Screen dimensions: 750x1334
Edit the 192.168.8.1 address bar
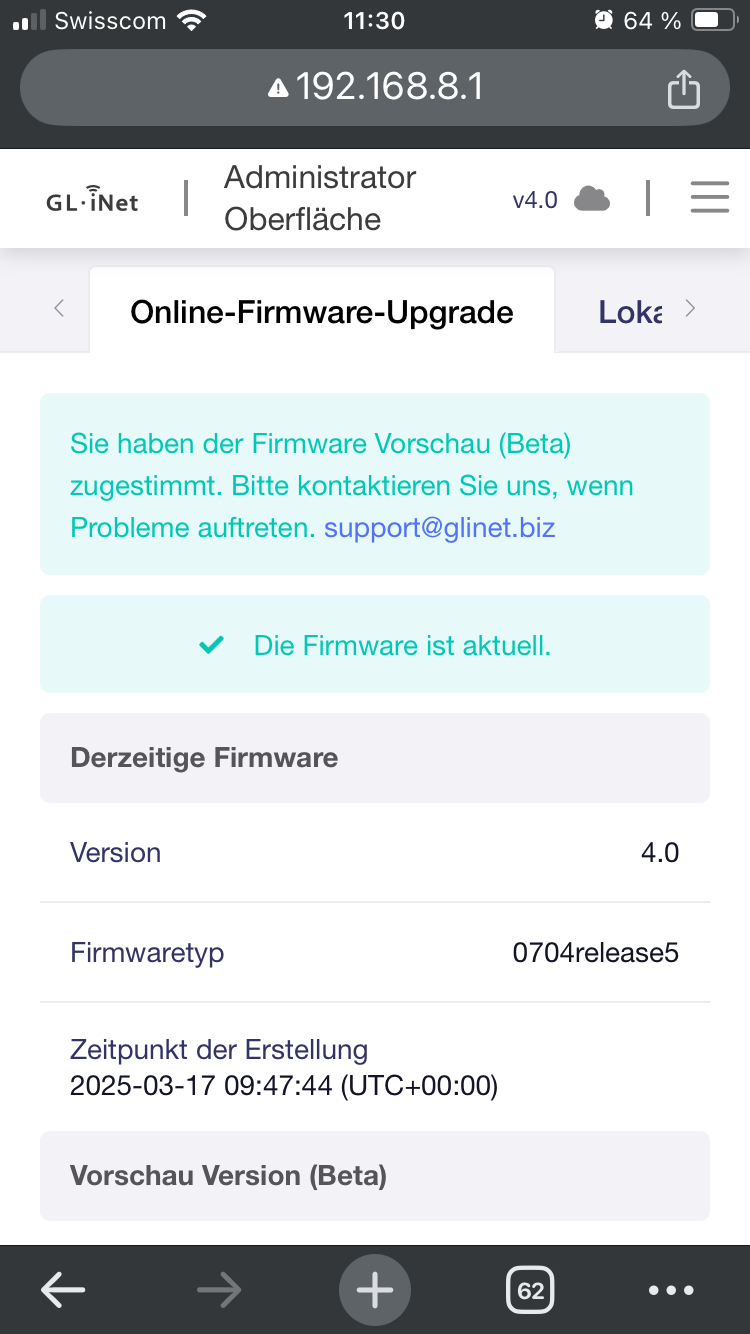(375, 87)
